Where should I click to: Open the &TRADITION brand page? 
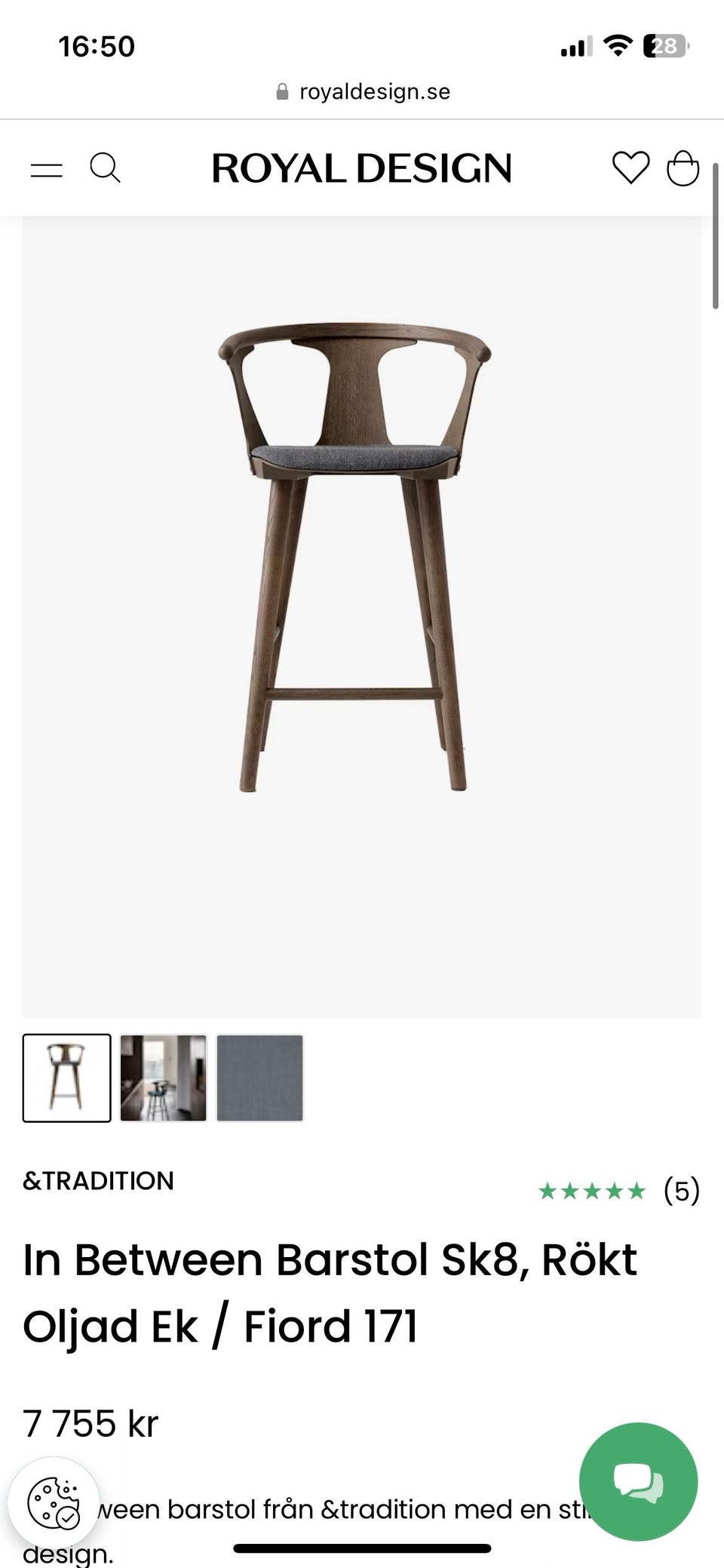(99, 1181)
